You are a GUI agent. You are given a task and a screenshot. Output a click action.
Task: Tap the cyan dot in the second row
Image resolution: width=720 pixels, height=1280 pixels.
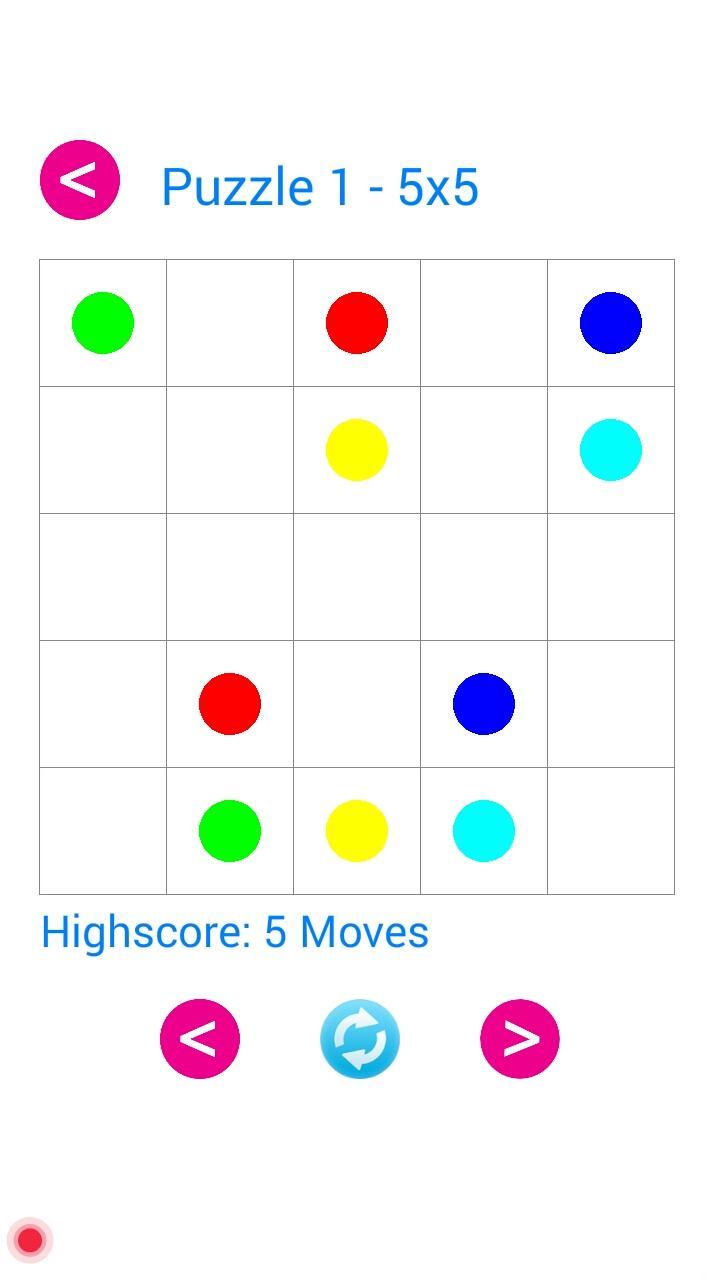coord(611,450)
